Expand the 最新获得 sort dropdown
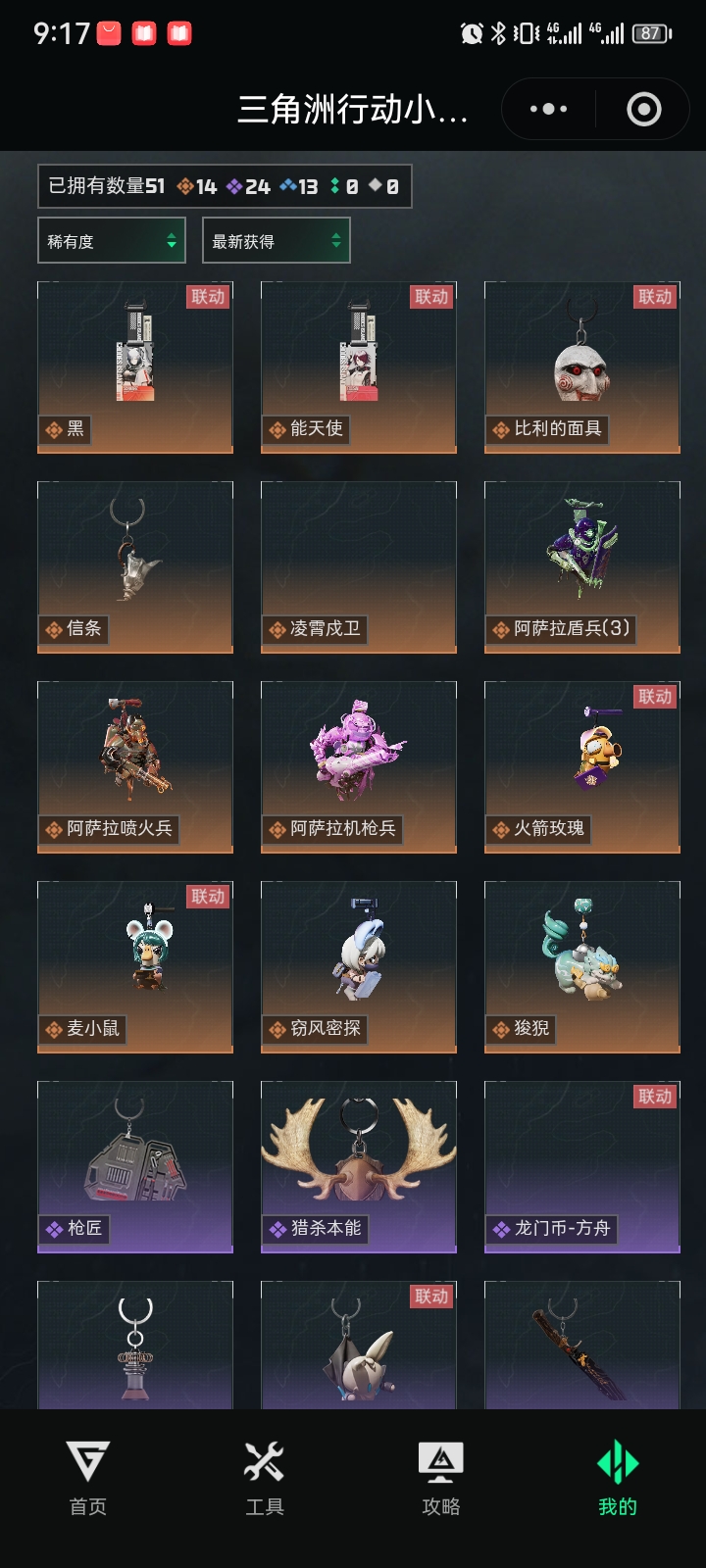This screenshot has width=706, height=1568. point(276,241)
